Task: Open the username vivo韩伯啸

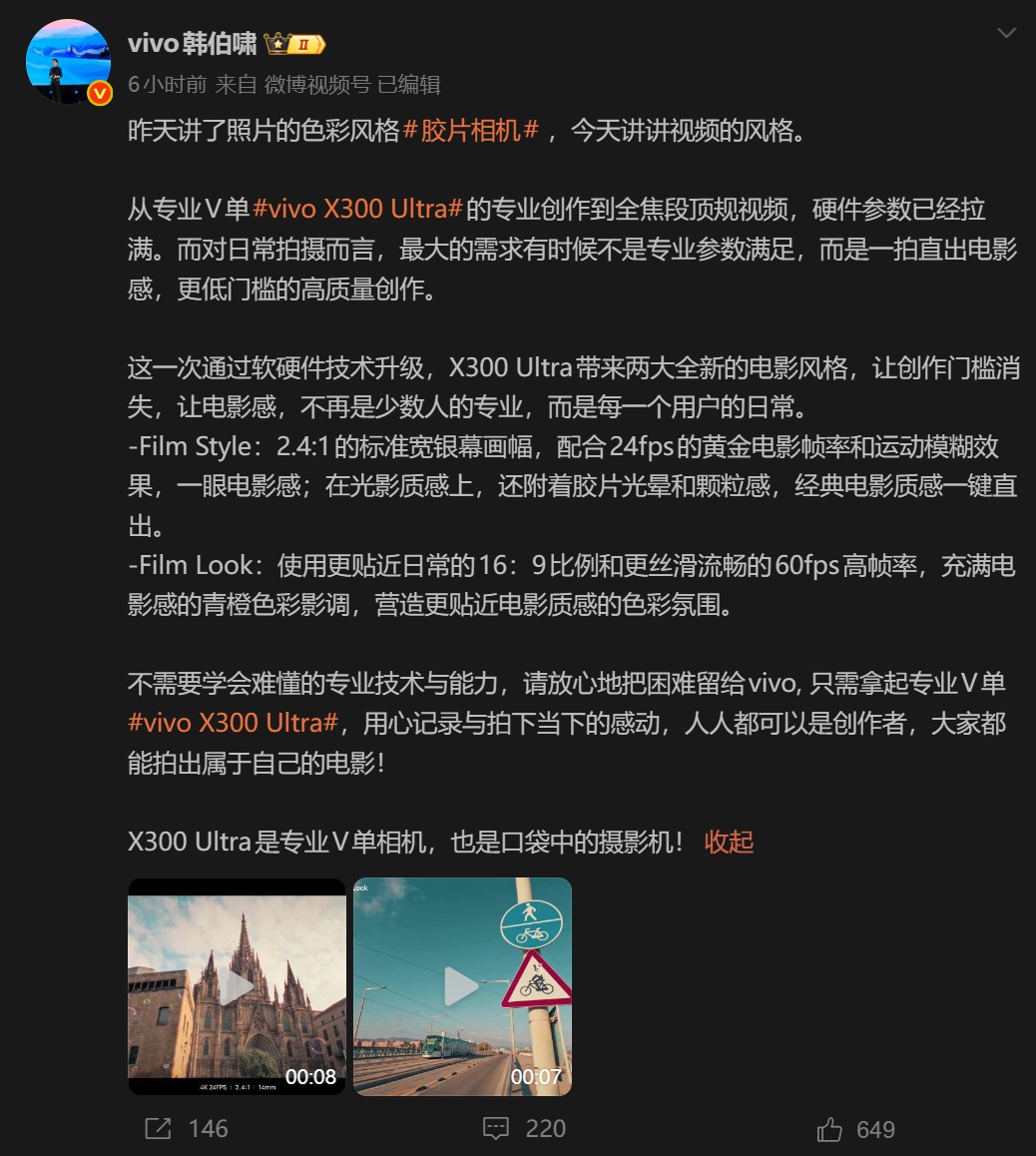Action: point(192,44)
